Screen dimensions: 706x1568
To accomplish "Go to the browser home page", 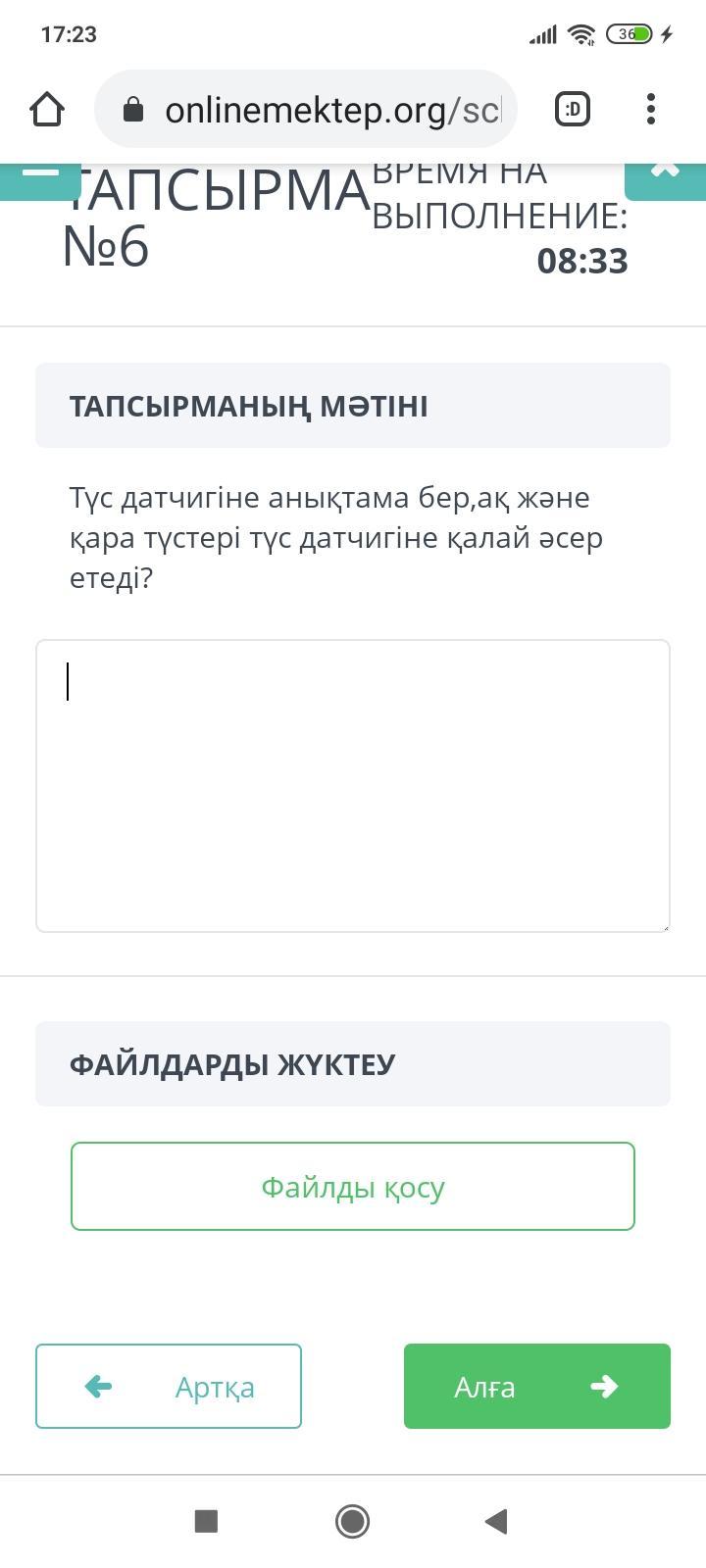I will click(47, 110).
